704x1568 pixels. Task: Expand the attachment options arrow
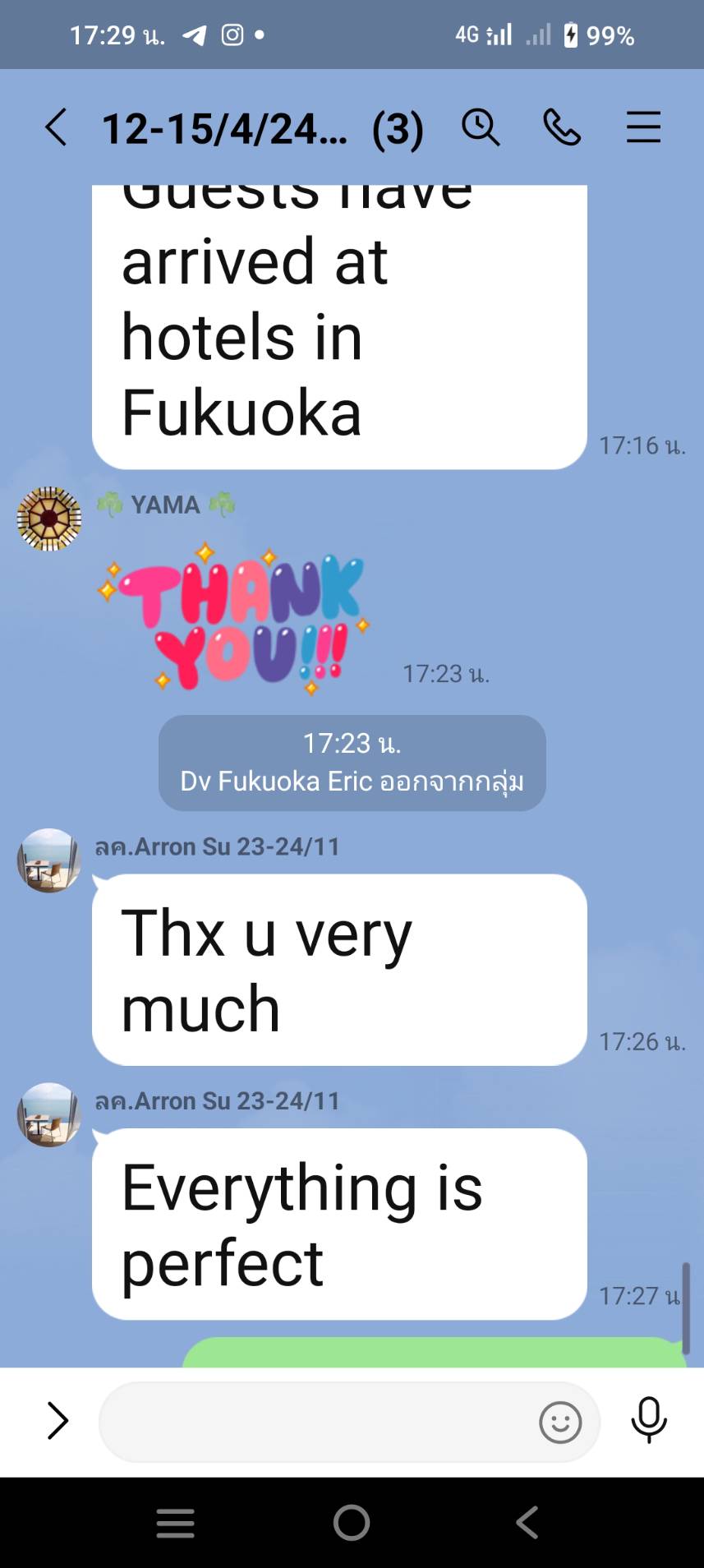pos(58,1421)
